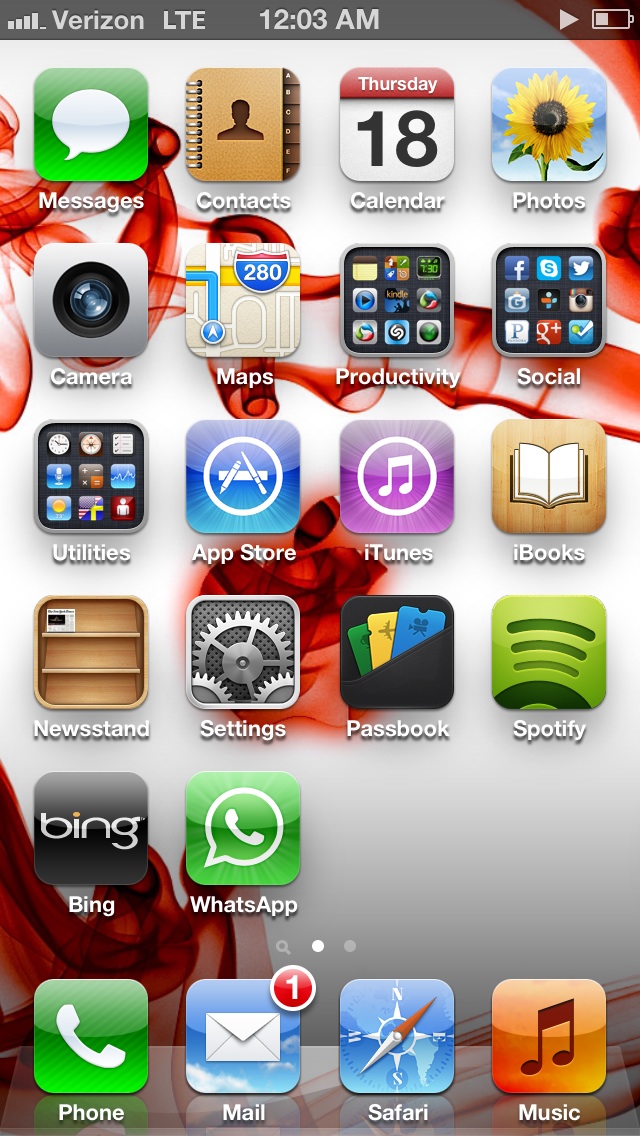Open WhatsApp
This screenshot has height=1136, width=640.
pyautogui.click(x=244, y=828)
